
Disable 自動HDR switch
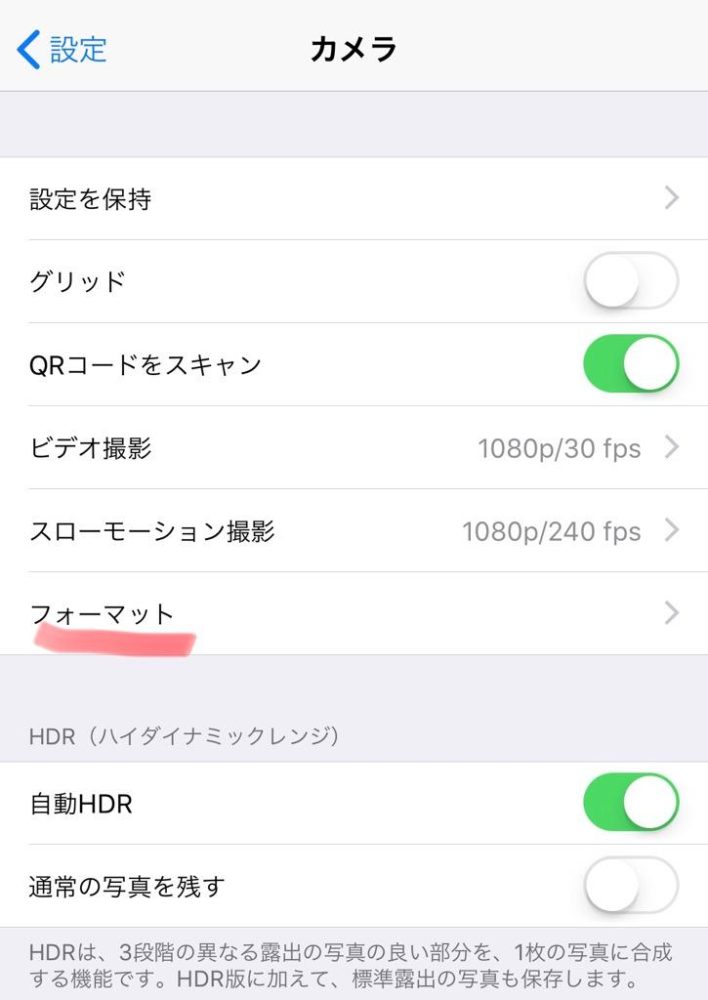pos(631,802)
